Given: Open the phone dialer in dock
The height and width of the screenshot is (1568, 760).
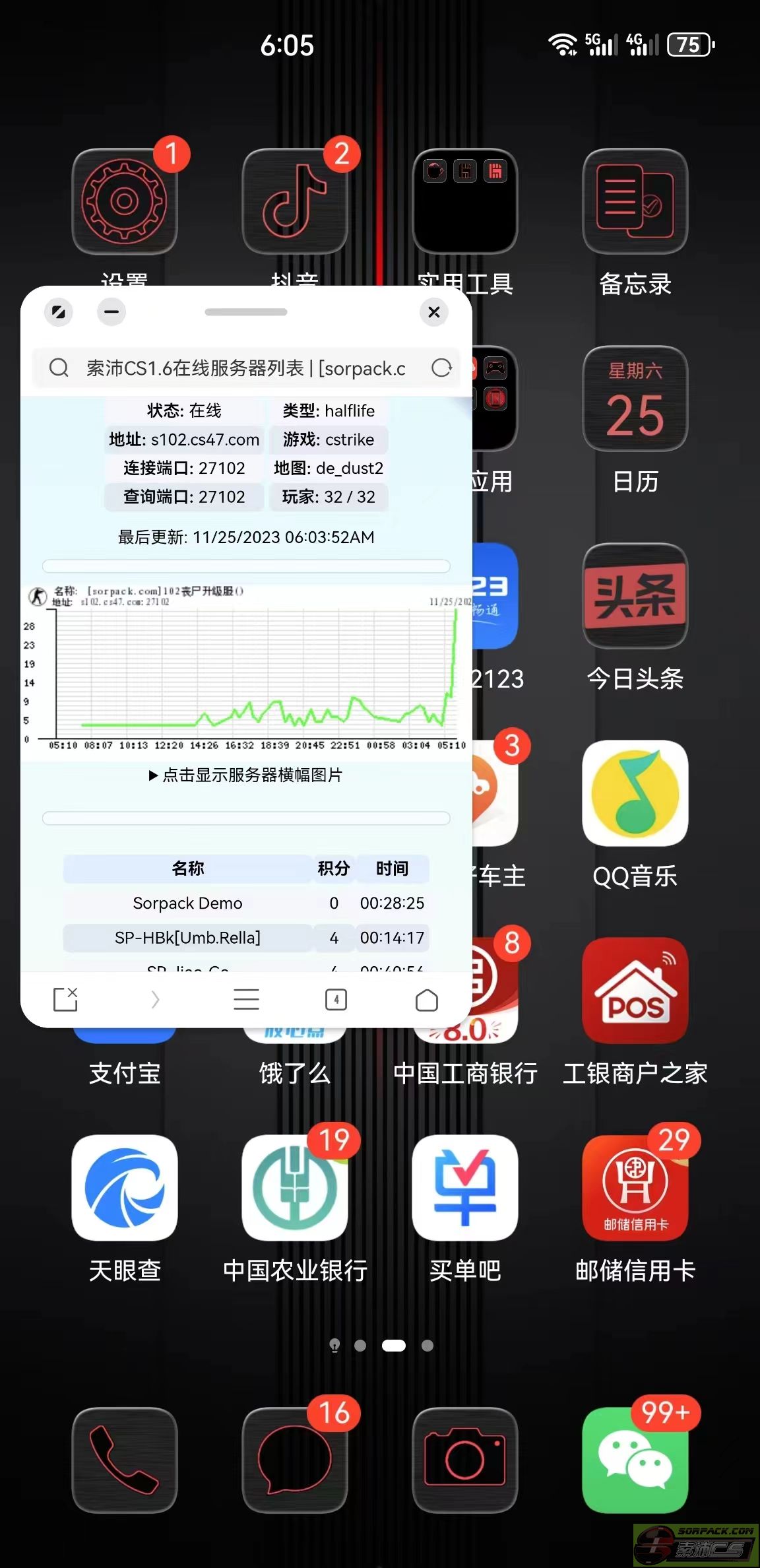Looking at the screenshot, I should pyautogui.click(x=125, y=1460).
